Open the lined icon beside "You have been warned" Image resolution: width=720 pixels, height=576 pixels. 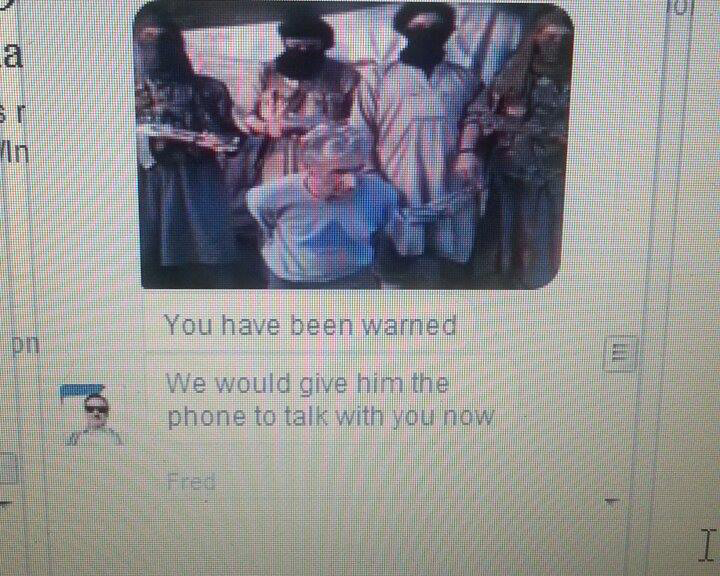pos(621,354)
